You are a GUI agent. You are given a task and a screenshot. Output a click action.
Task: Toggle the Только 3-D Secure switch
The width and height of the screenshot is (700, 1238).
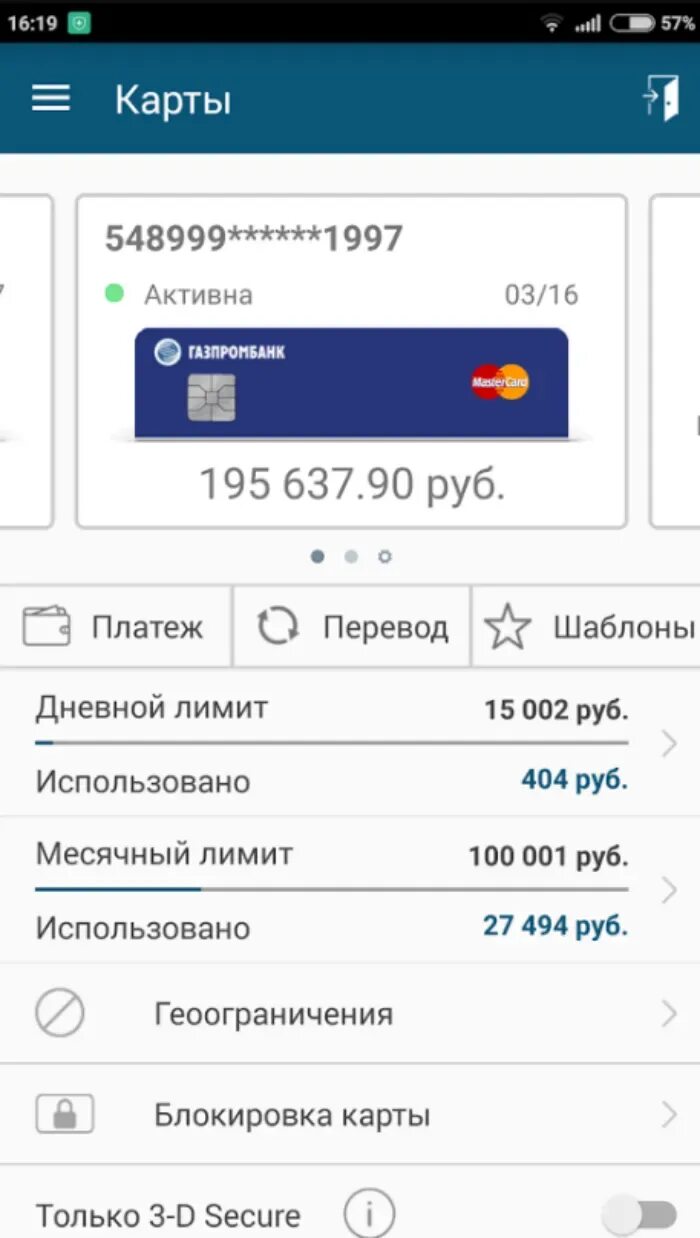(640, 1216)
